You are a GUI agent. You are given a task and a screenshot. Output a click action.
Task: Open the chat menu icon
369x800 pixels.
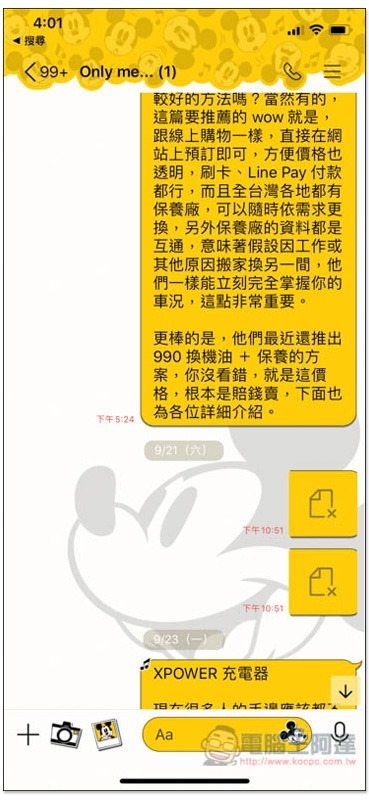pos(333,72)
